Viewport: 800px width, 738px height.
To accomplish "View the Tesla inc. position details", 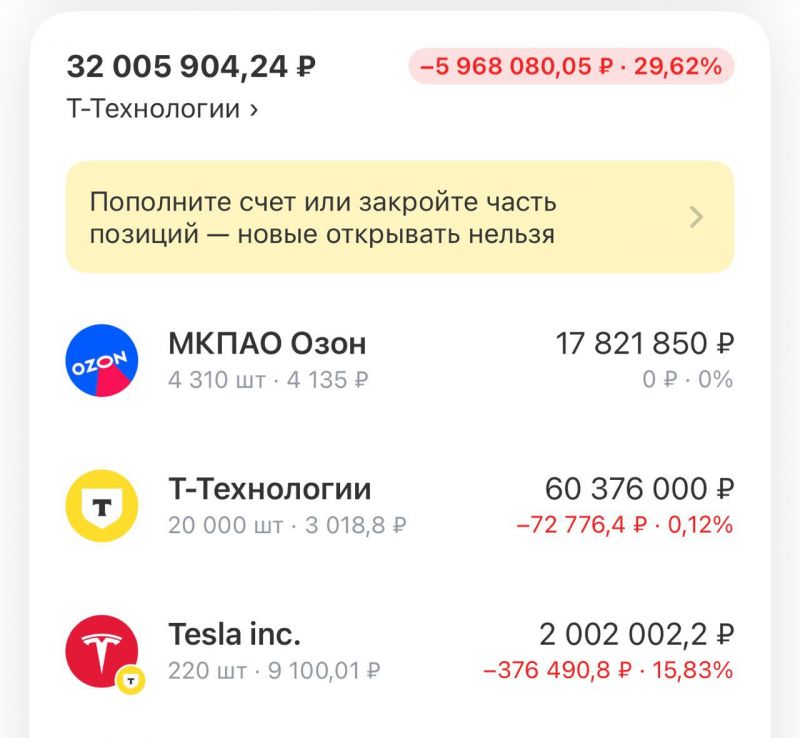I will 399,650.
